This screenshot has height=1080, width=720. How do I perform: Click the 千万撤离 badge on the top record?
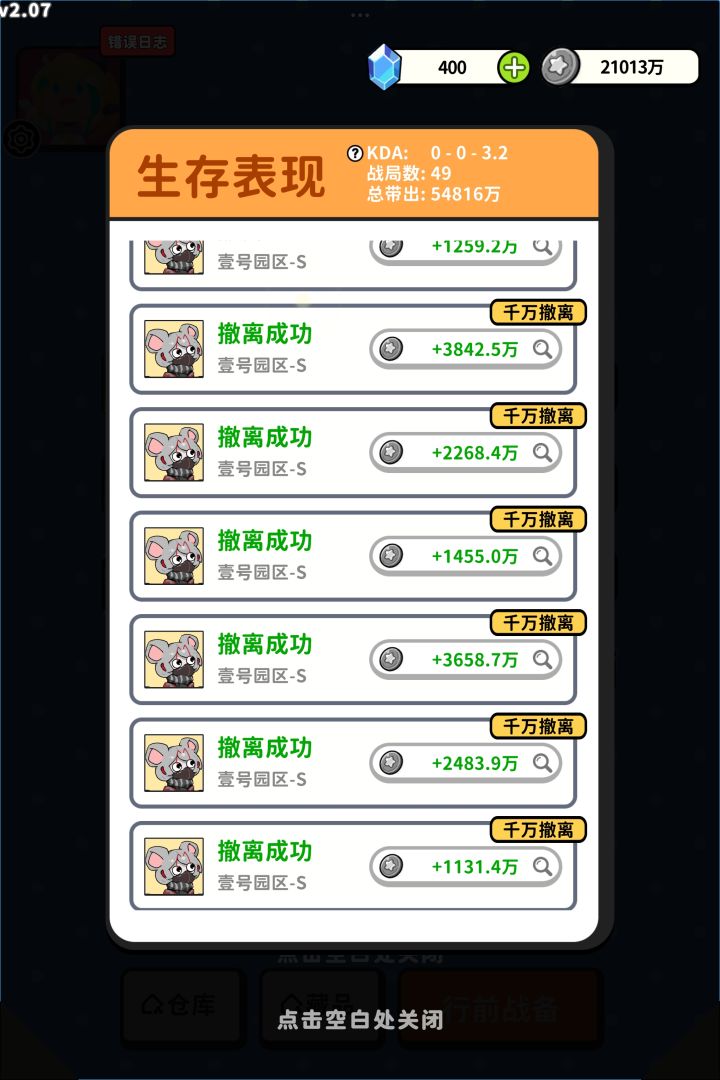point(539,312)
